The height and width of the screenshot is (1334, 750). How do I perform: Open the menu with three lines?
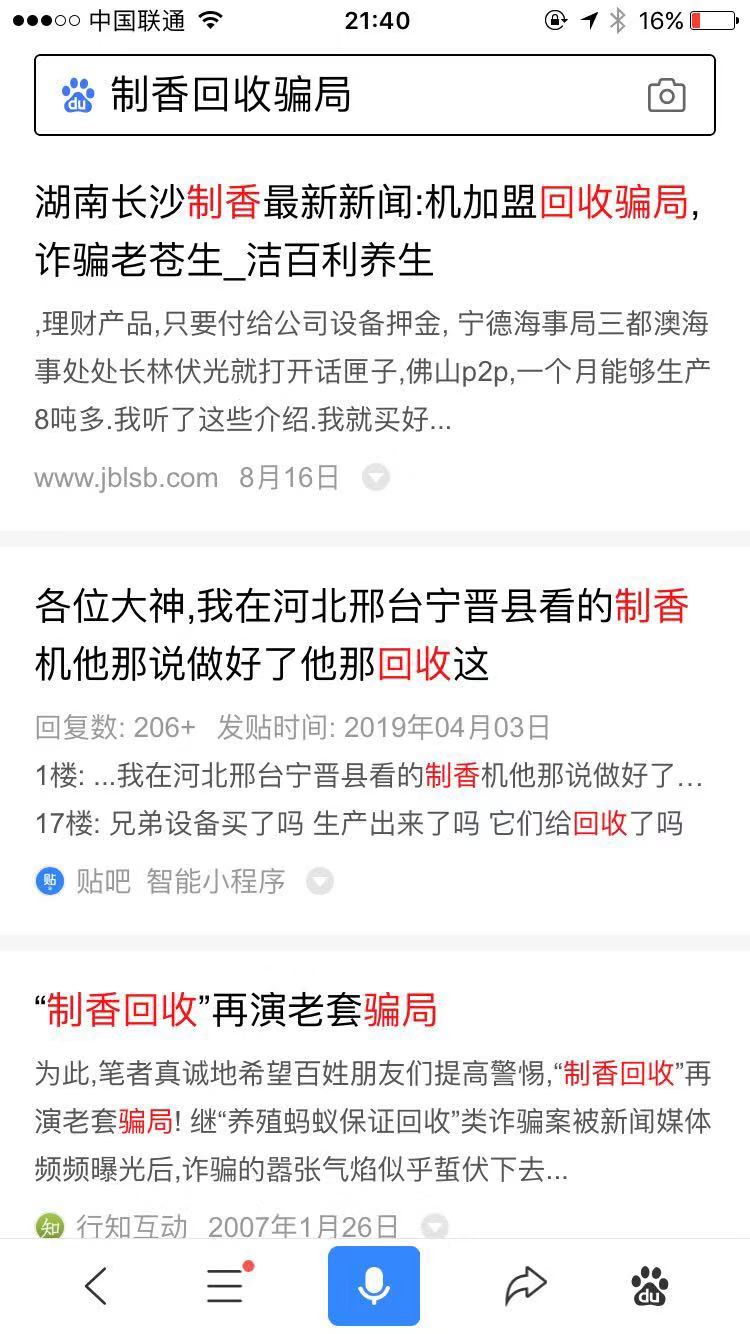(x=226, y=1286)
